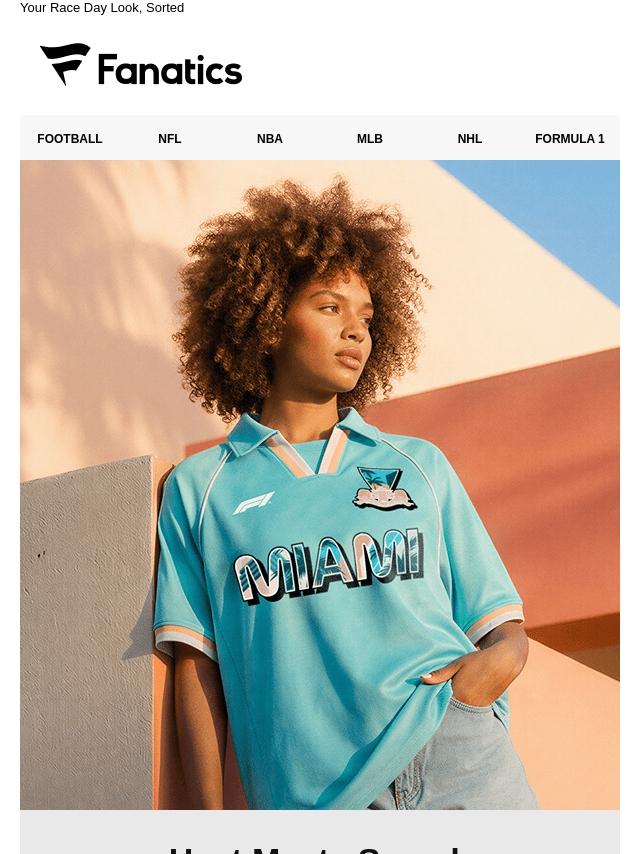Visit the NHL category

pos(470,139)
